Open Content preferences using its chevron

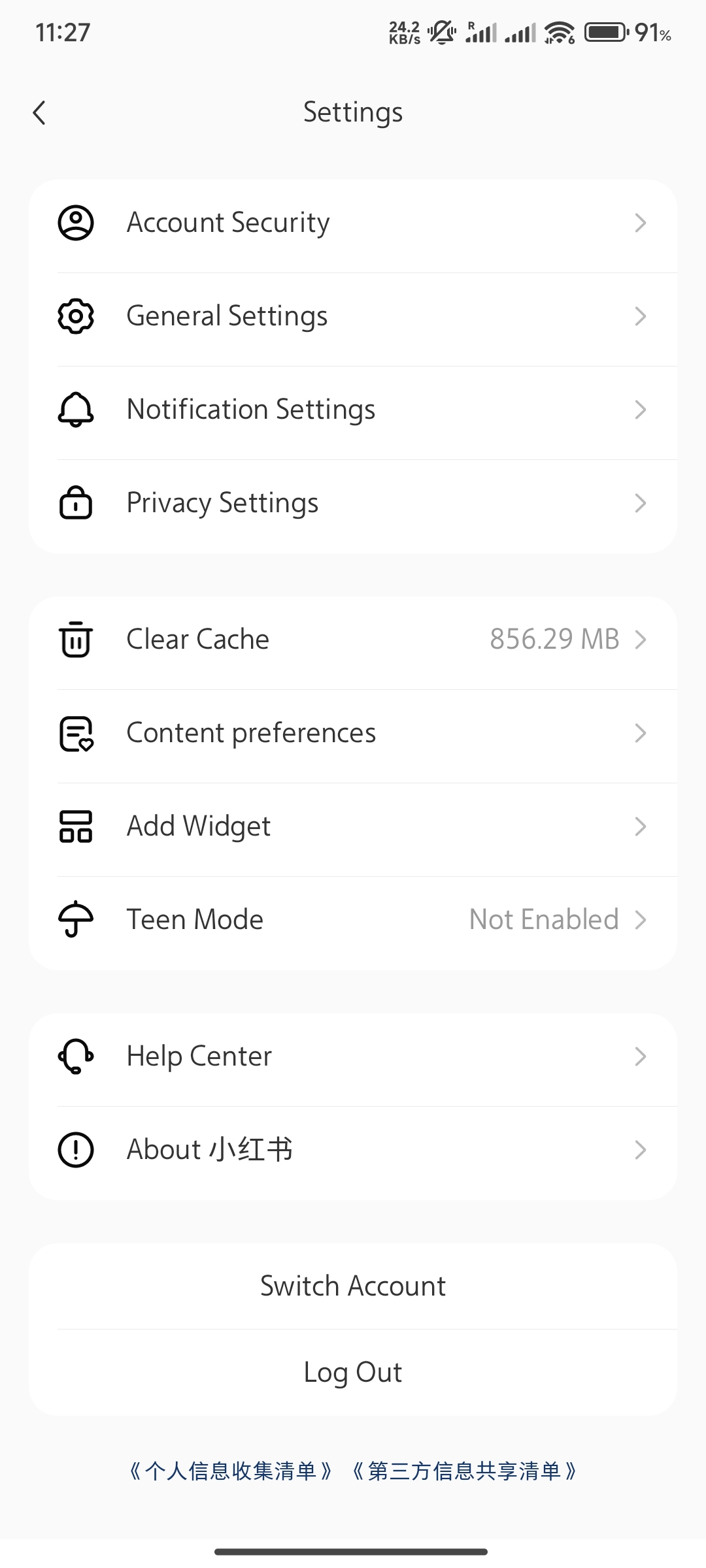[x=641, y=734]
